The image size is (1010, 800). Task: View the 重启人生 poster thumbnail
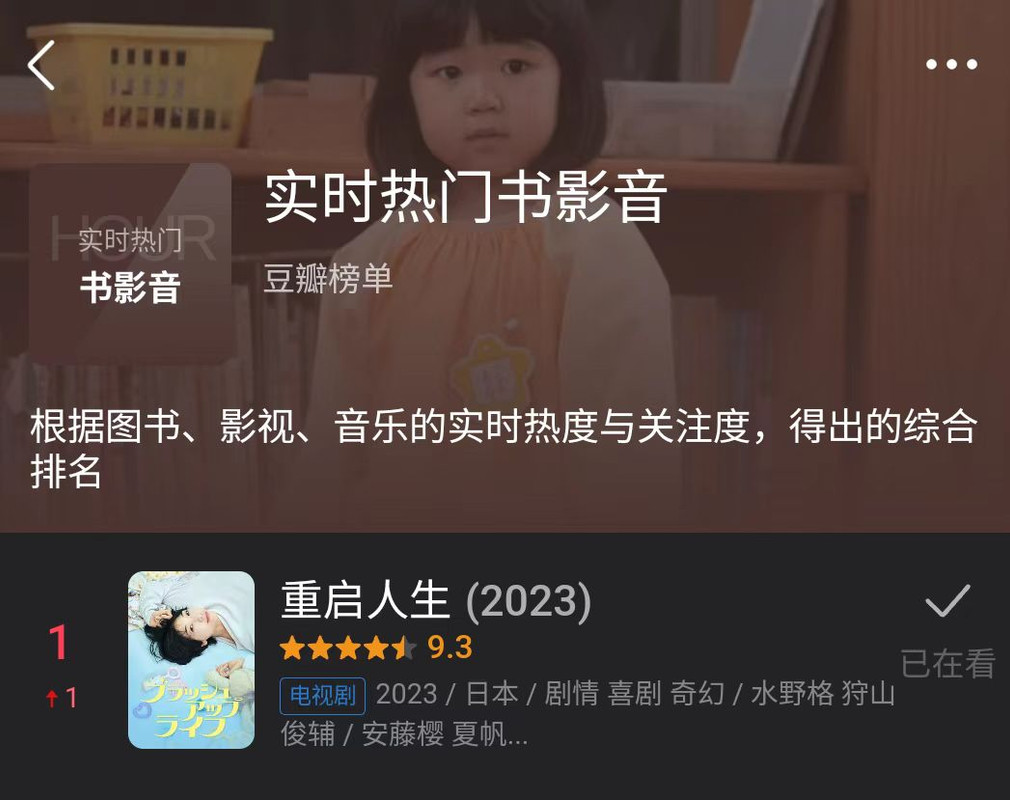(x=191, y=660)
